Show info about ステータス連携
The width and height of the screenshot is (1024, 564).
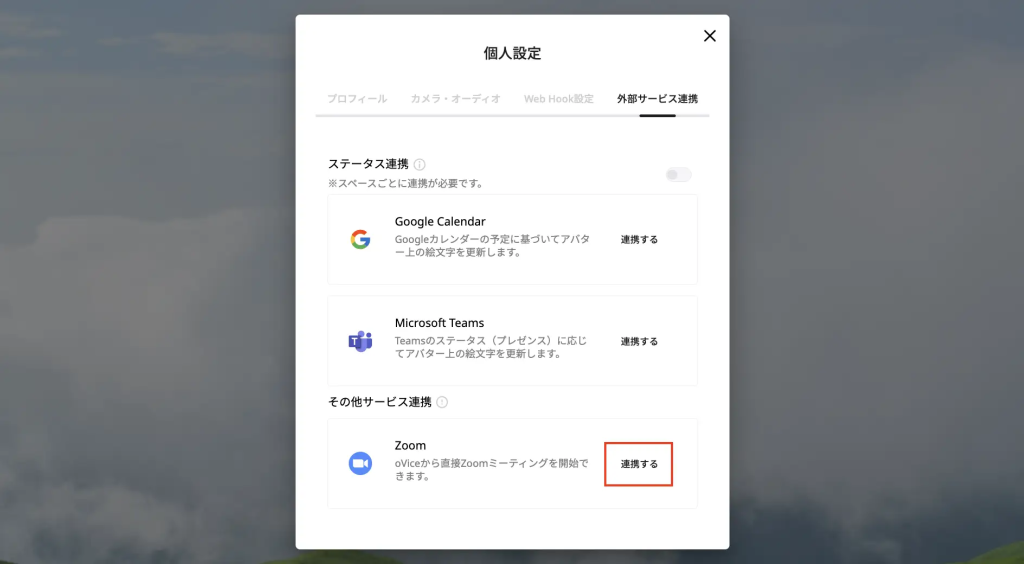(x=420, y=164)
